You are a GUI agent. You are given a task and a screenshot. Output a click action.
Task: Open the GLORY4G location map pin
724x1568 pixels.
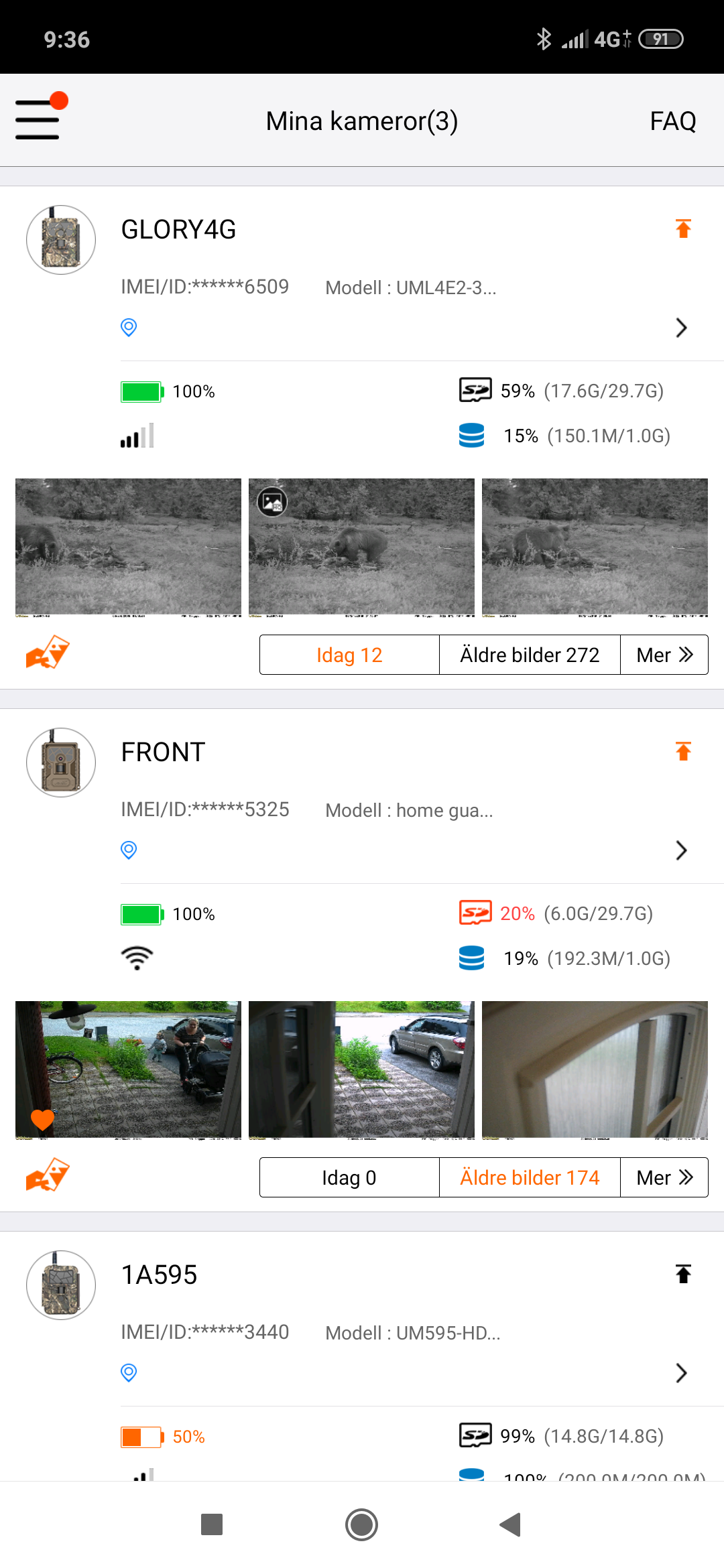[128, 327]
